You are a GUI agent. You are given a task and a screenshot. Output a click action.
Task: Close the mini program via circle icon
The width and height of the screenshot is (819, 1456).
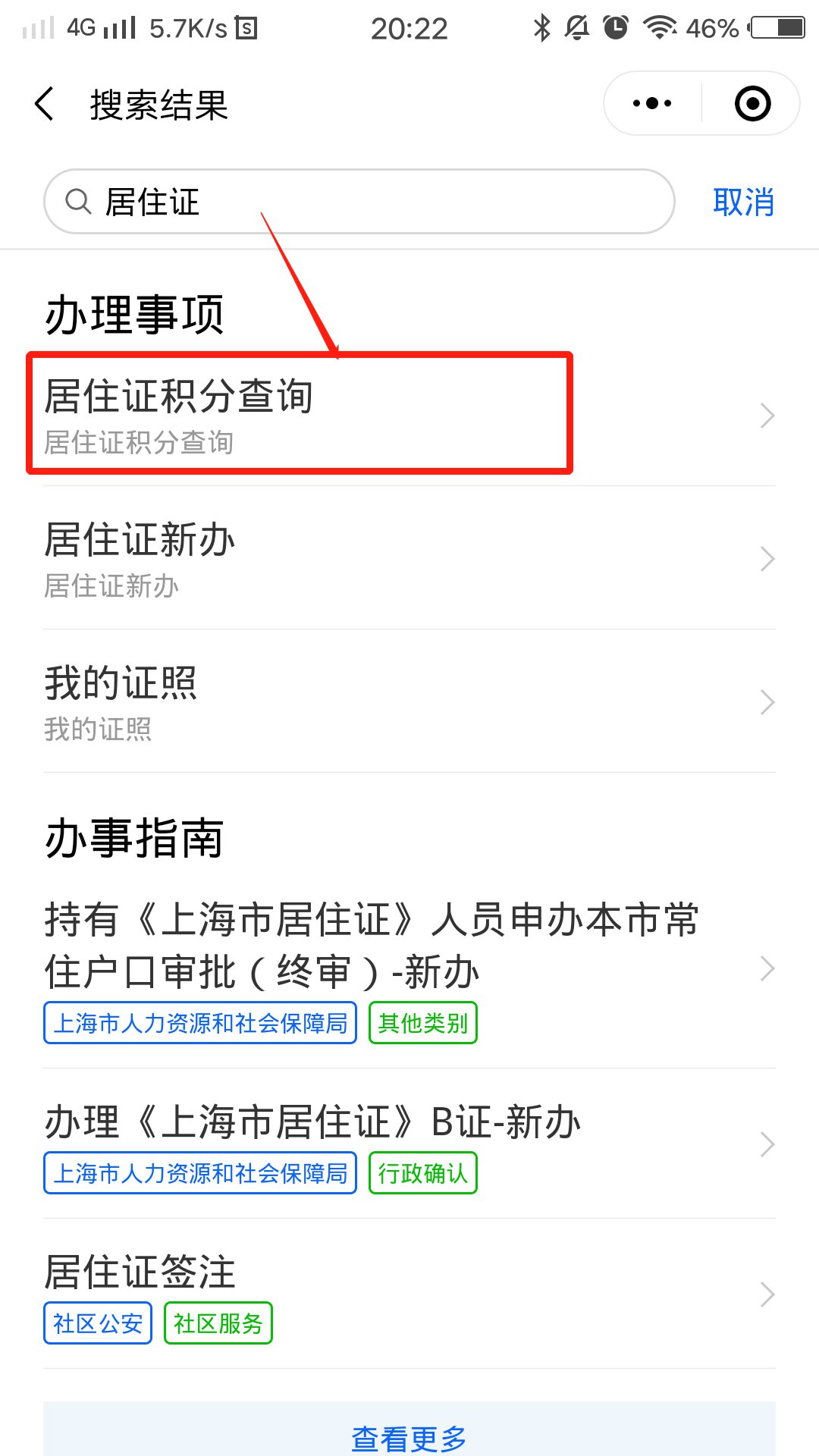pos(752,104)
